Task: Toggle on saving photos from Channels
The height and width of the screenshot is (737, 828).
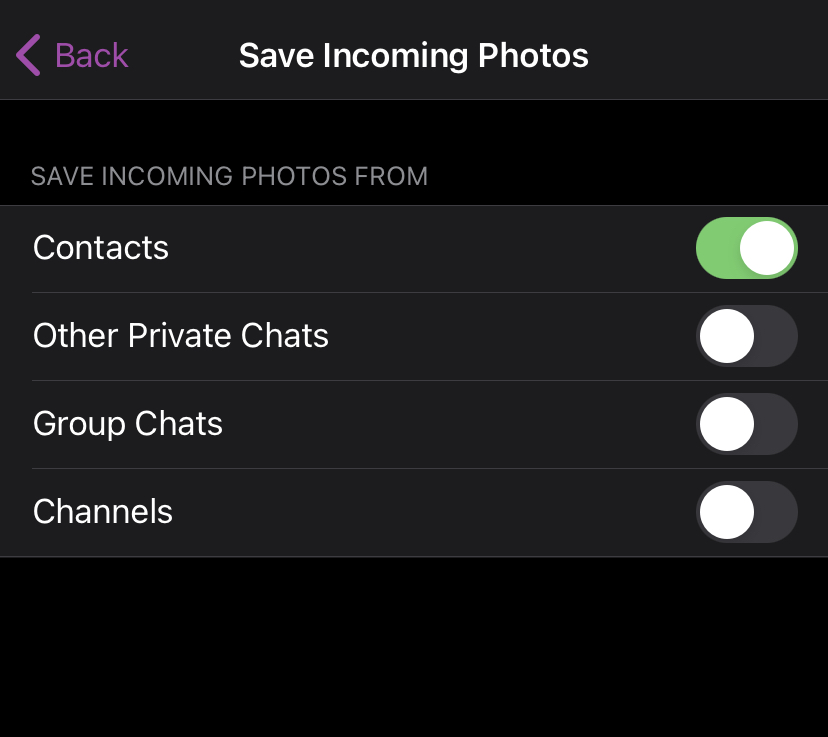Action: 746,512
